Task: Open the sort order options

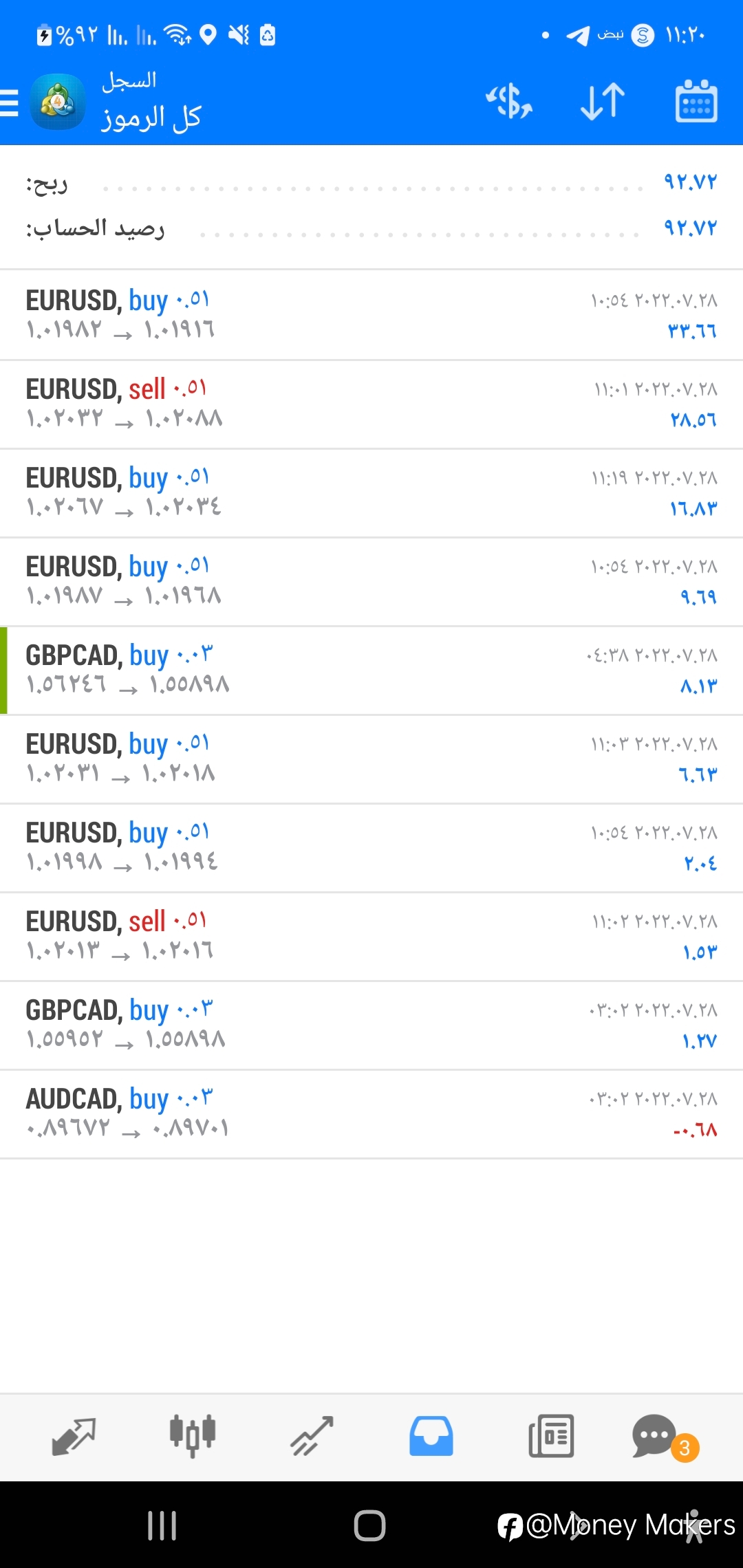Action: coord(603,102)
